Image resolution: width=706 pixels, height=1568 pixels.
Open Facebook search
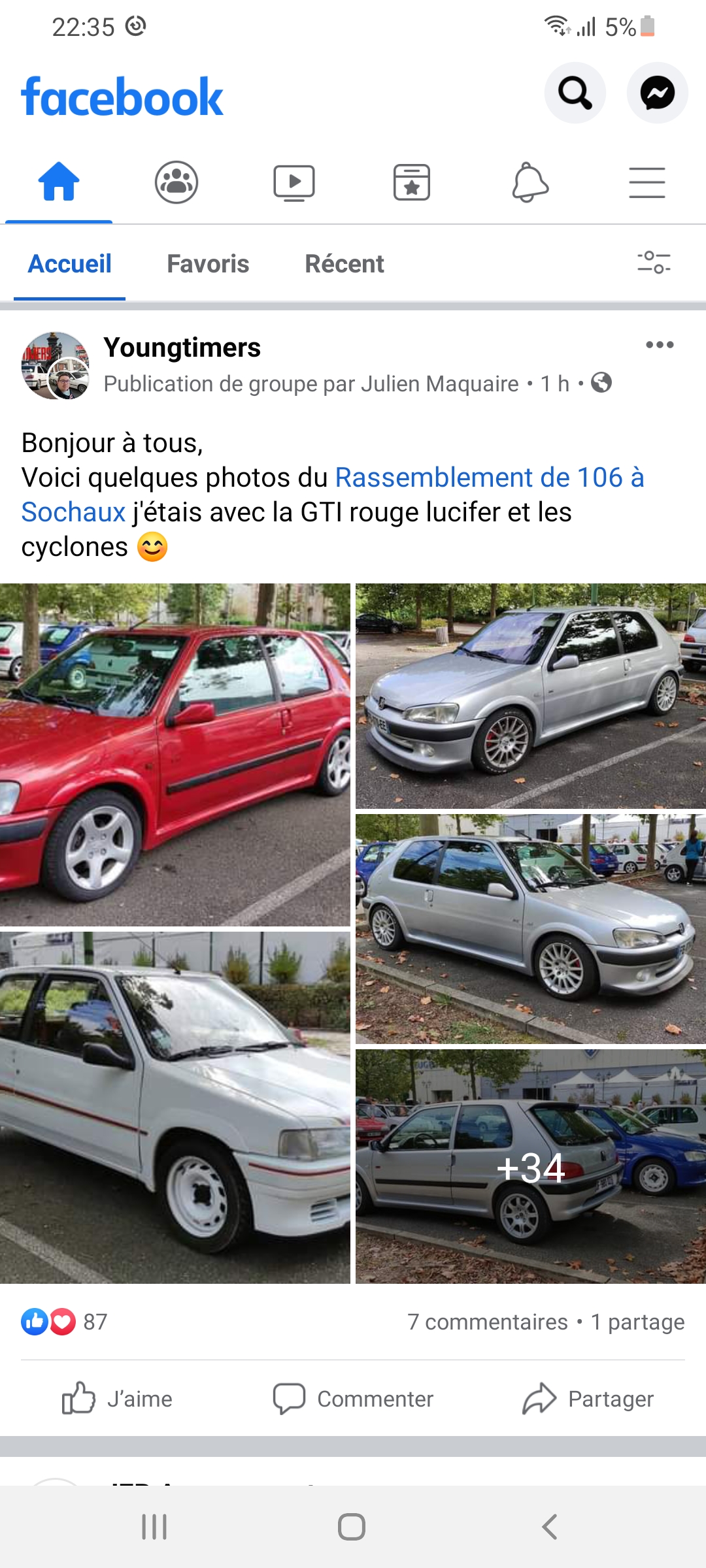(575, 93)
